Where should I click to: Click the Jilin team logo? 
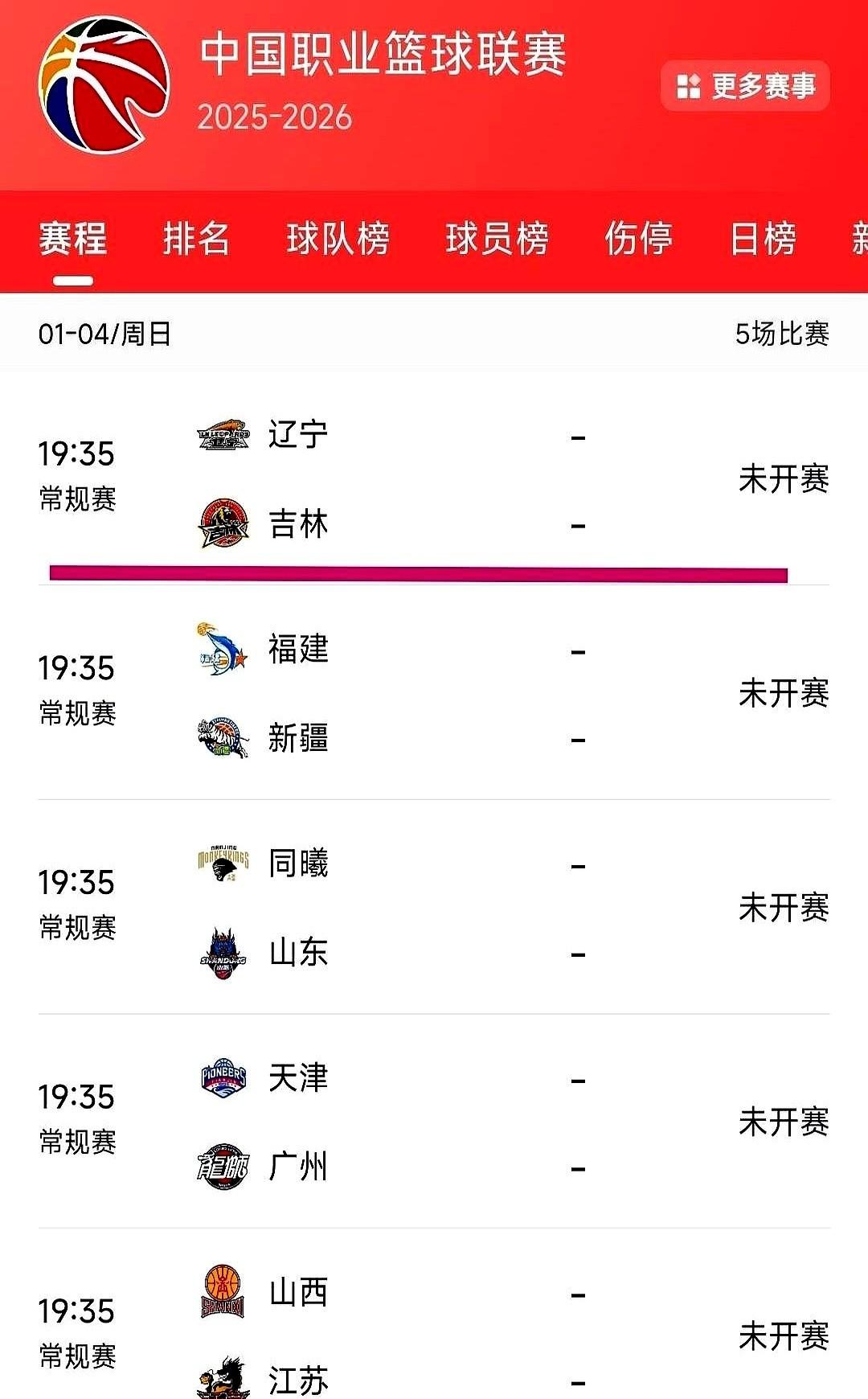(223, 524)
